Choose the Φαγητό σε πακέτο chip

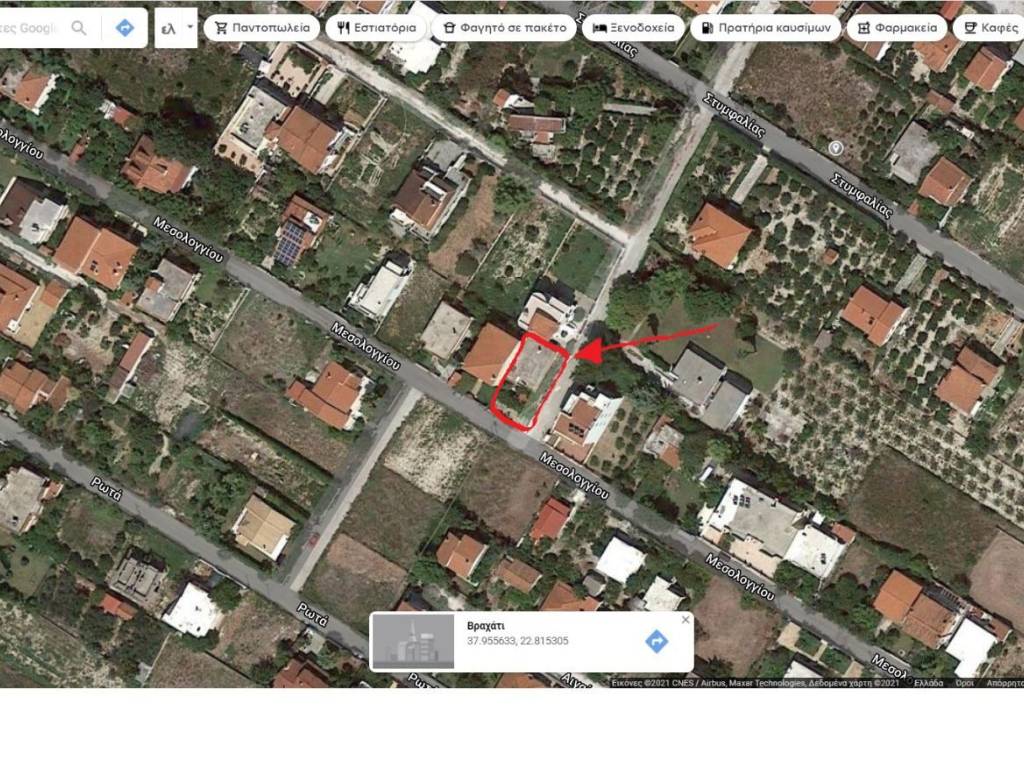pyautogui.click(x=505, y=28)
